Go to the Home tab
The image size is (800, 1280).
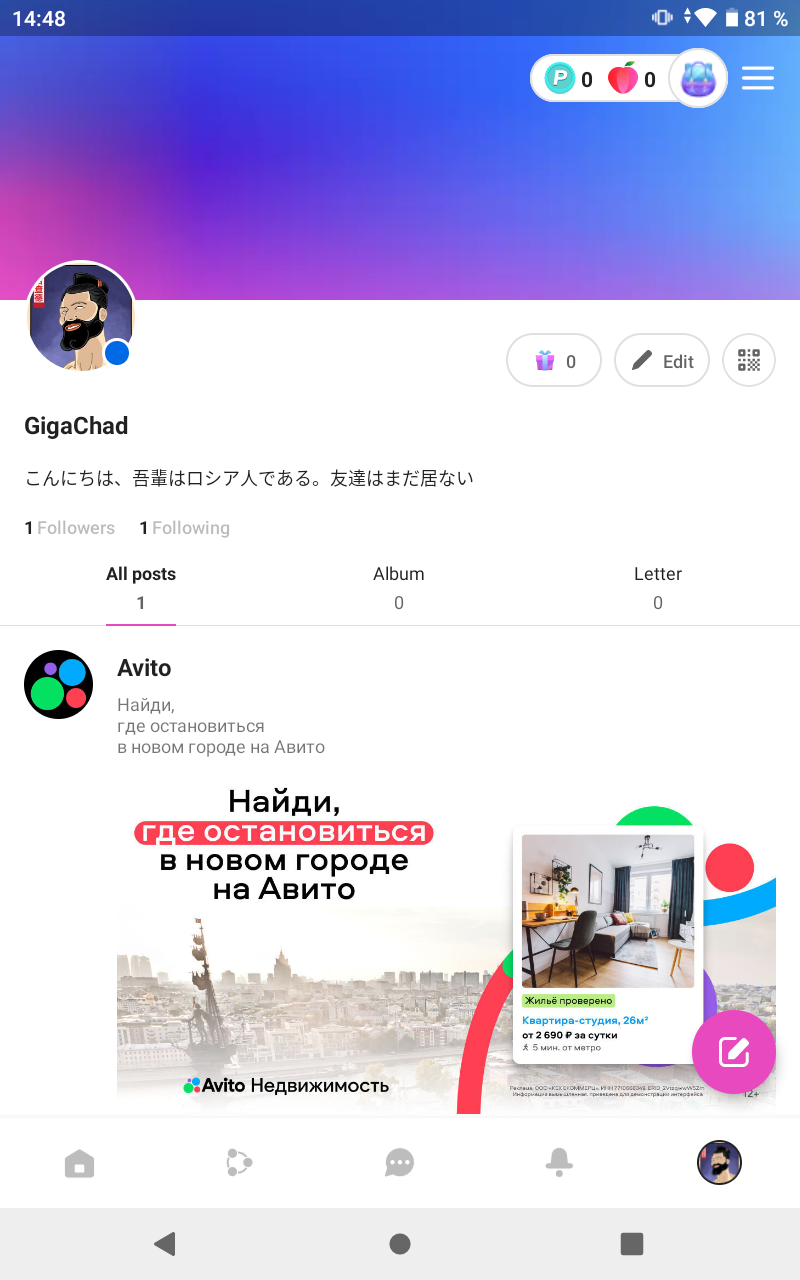[79, 1163]
